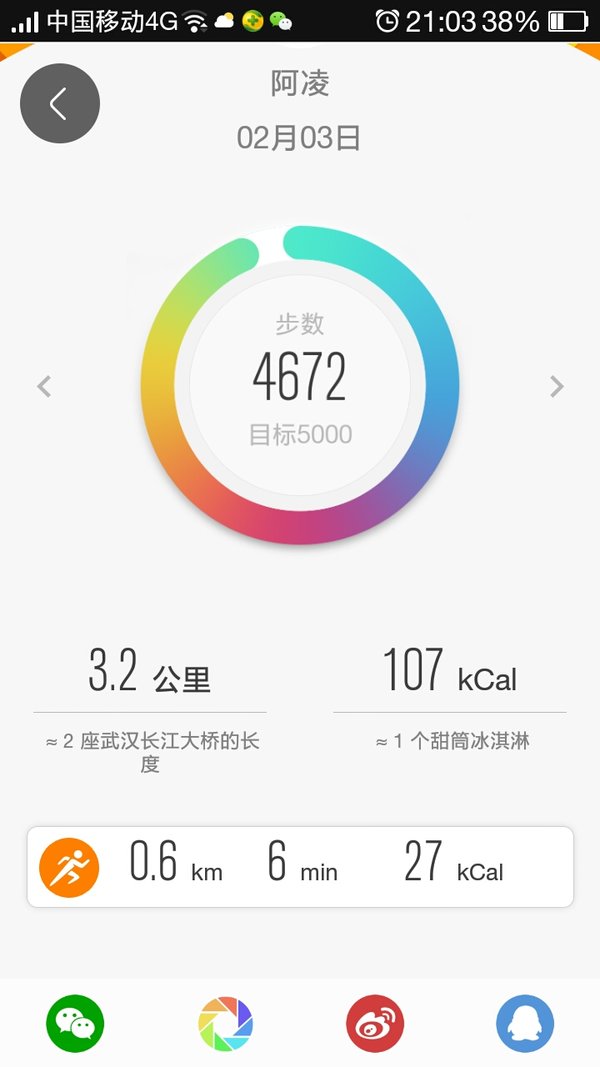The height and width of the screenshot is (1067, 600).
Task: Show the next day's step data
Action: pyautogui.click(x=556, y=387)
